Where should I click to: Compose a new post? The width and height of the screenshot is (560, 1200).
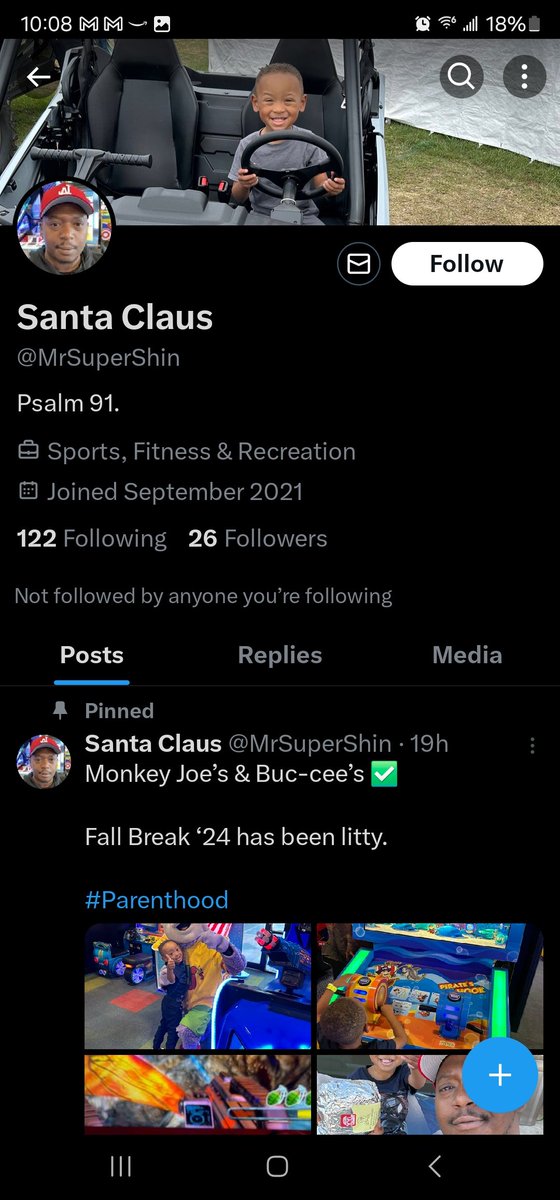click(499, 1075)
